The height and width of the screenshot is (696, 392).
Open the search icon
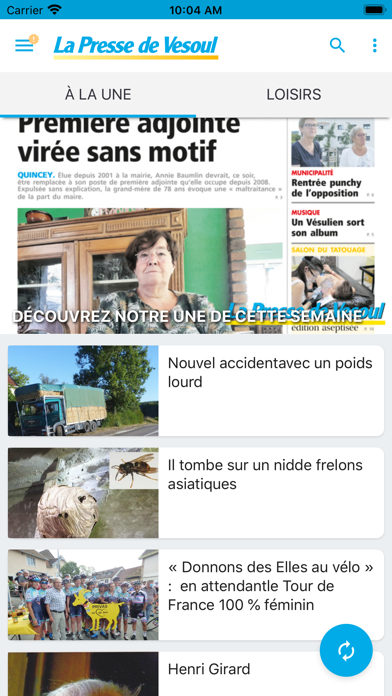point(337,45)
